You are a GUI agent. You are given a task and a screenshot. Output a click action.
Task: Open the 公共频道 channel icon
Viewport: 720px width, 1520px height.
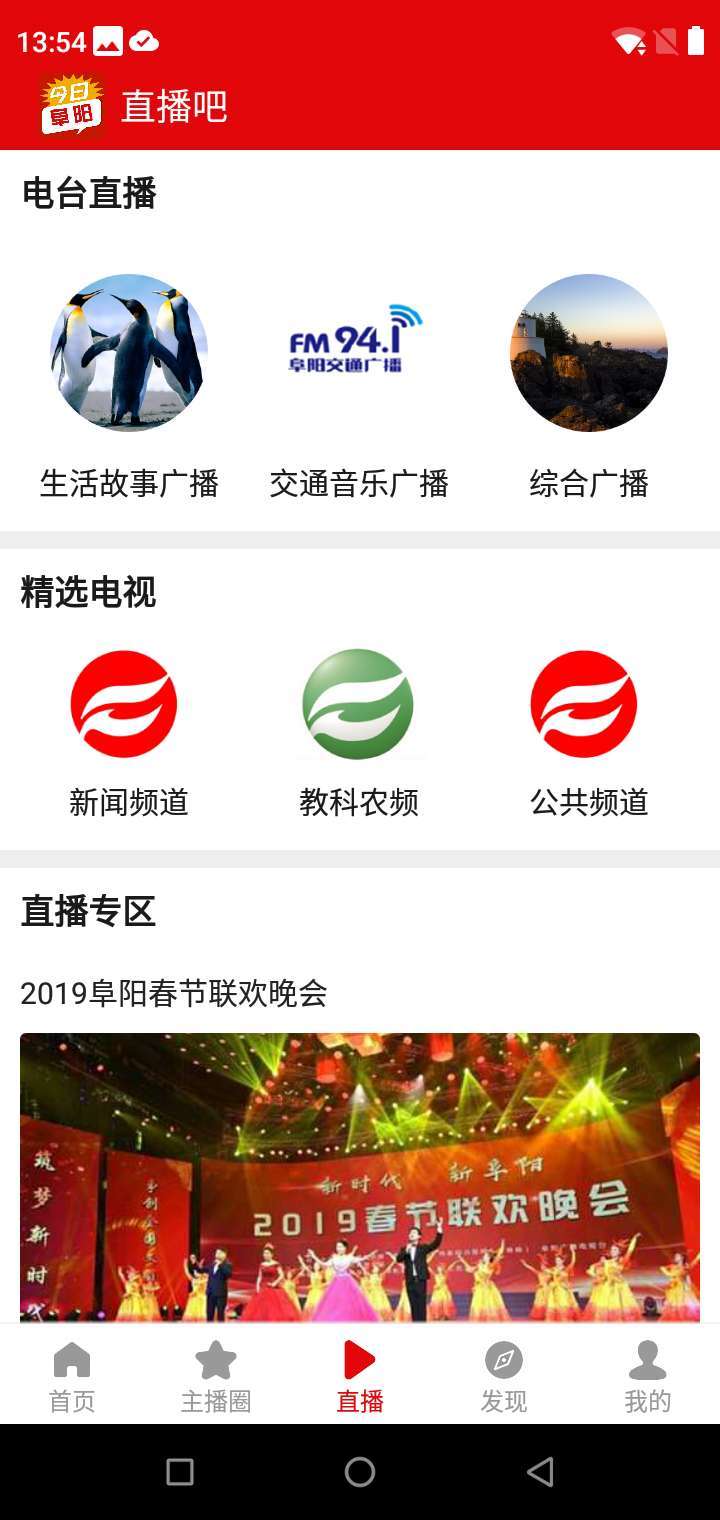pos(584,703)
